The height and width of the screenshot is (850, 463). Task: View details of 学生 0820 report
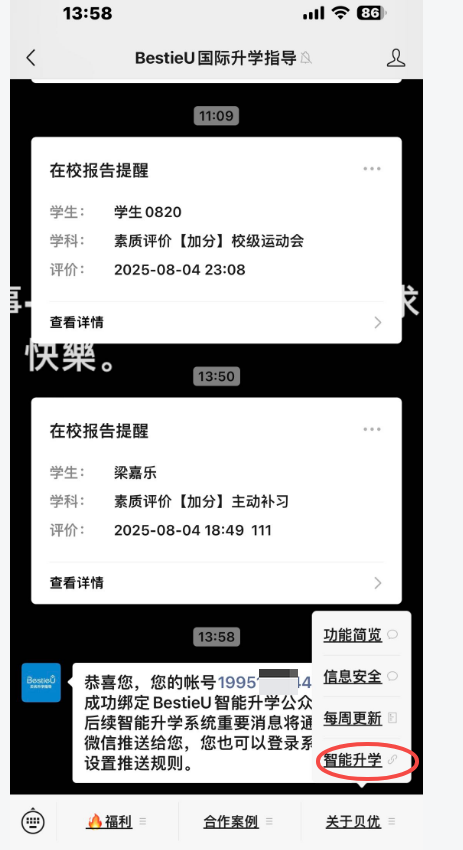[216, 323]
